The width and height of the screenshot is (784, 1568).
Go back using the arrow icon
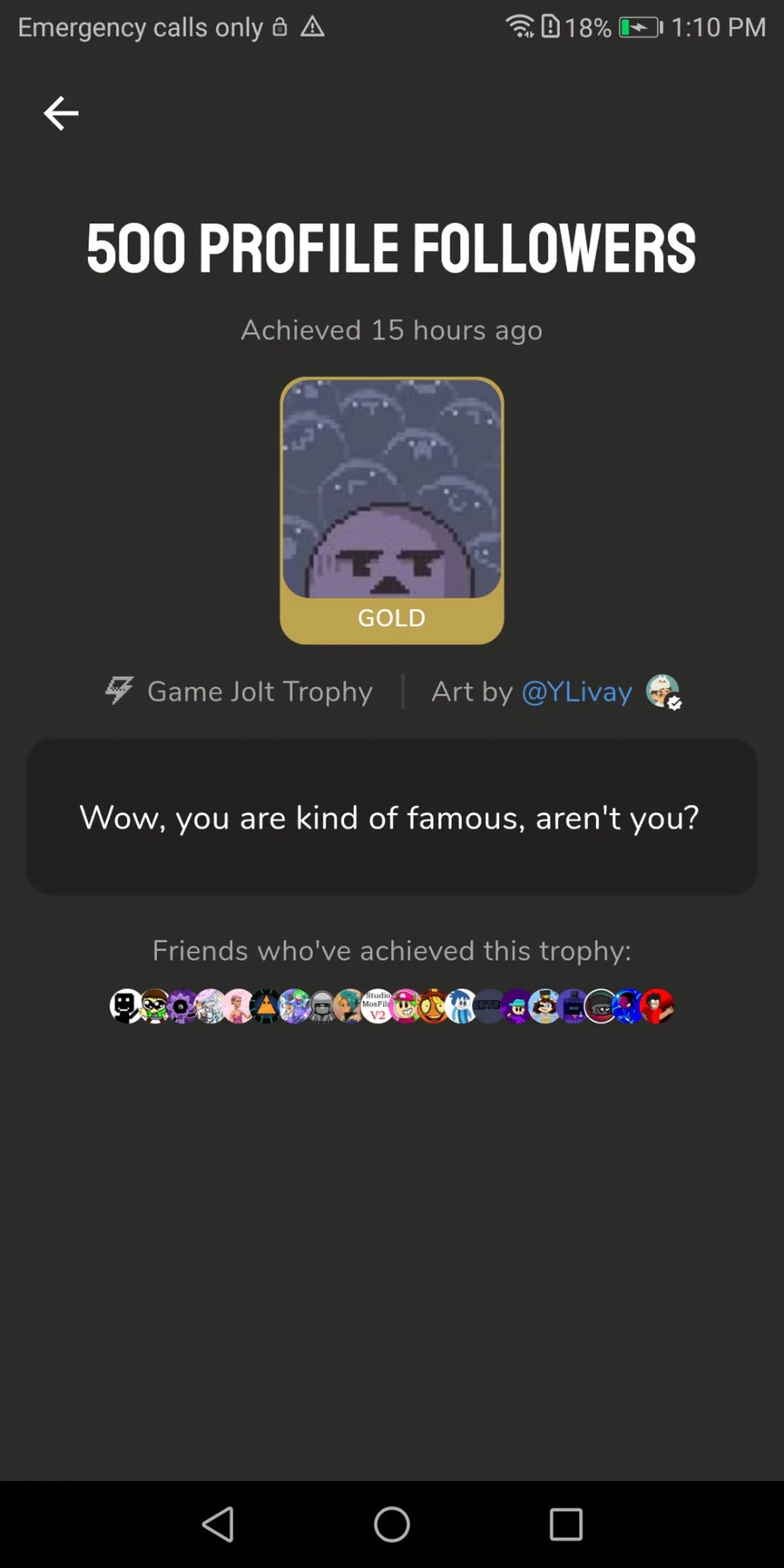tap(61, 113)
